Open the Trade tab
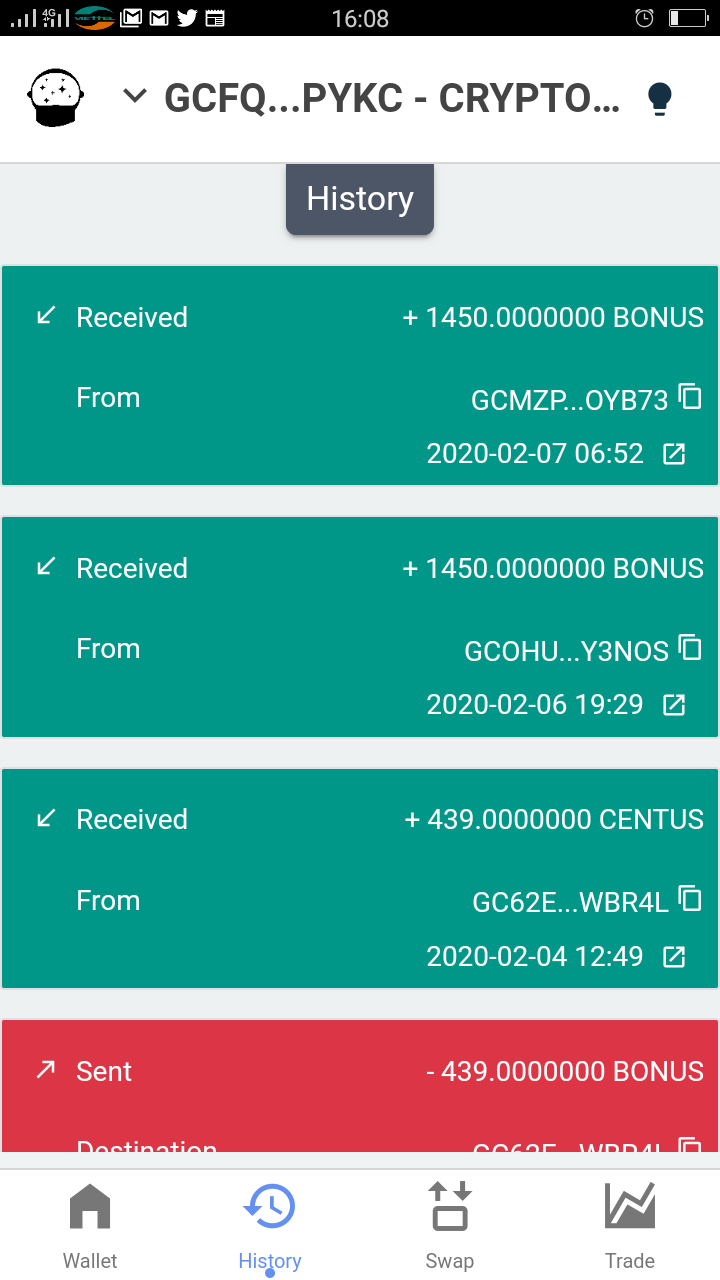The image size is (720, 1280). click(630, 1225)
